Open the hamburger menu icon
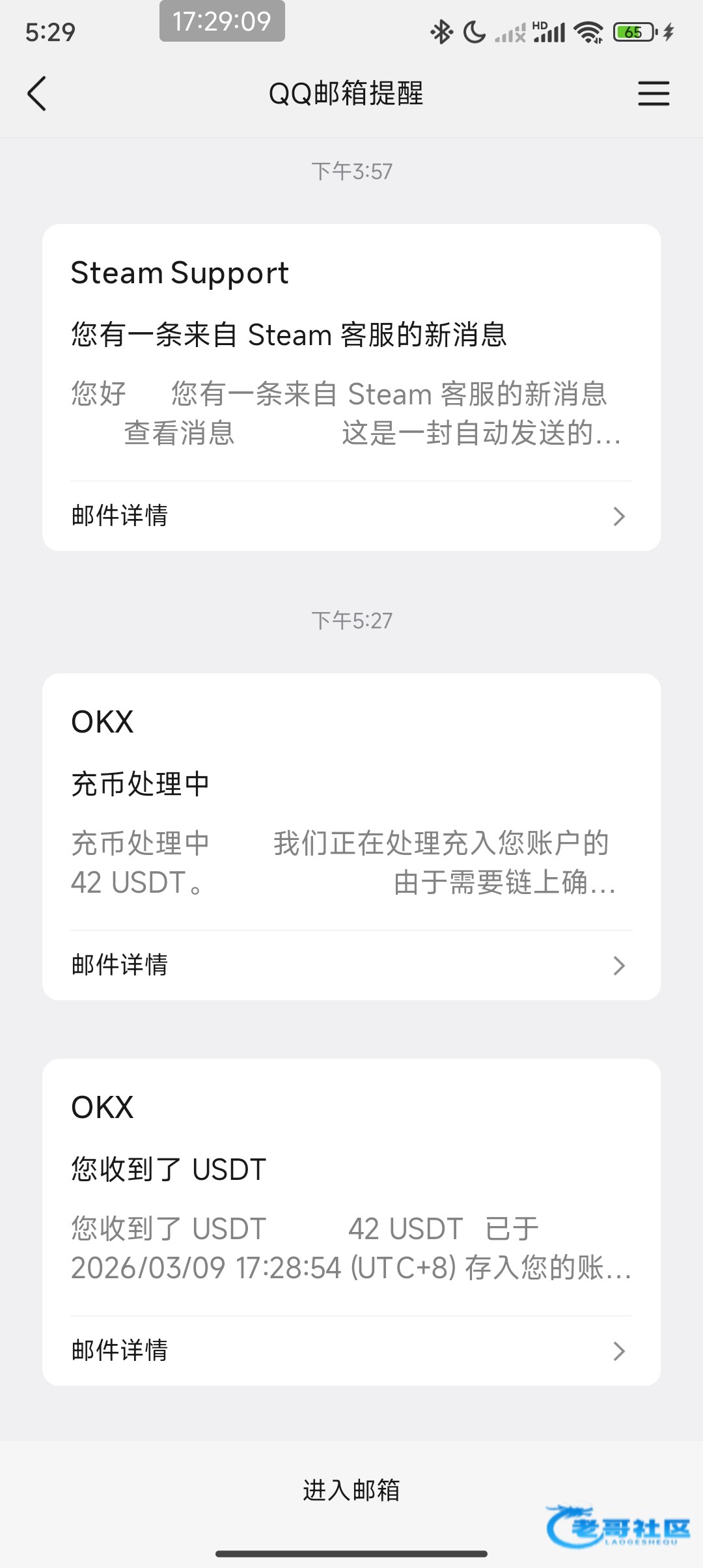 (653, 94)
